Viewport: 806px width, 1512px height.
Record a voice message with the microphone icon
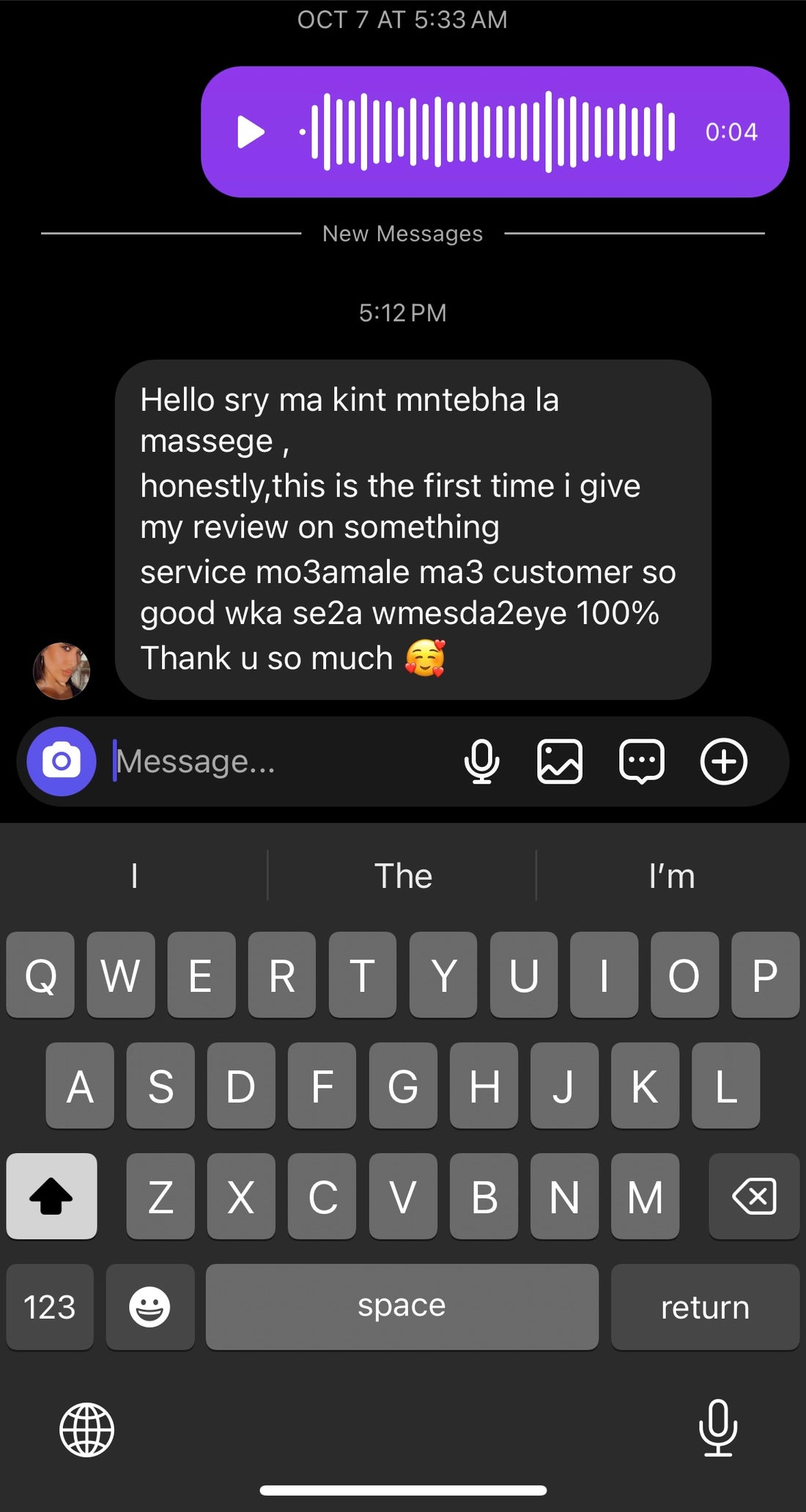click(481, 762)
